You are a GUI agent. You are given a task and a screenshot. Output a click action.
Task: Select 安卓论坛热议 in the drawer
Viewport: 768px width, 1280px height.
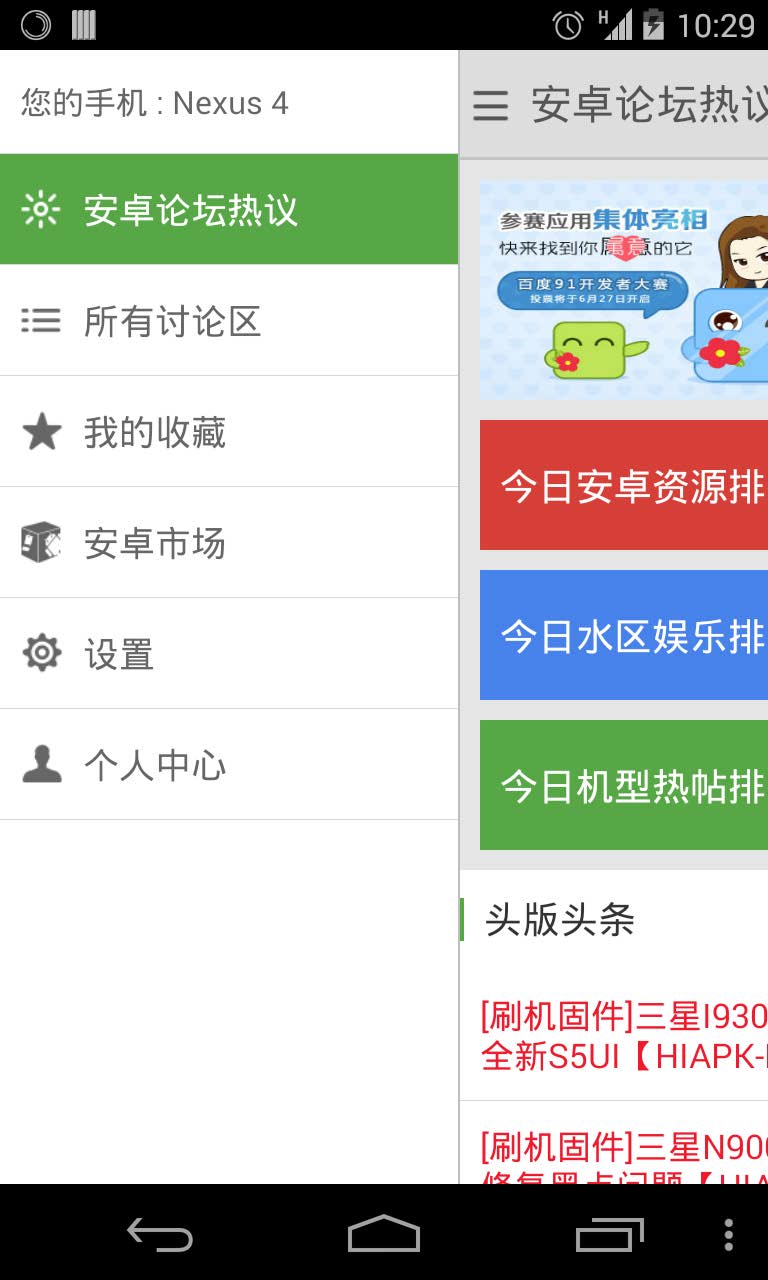tap(229, 210)
